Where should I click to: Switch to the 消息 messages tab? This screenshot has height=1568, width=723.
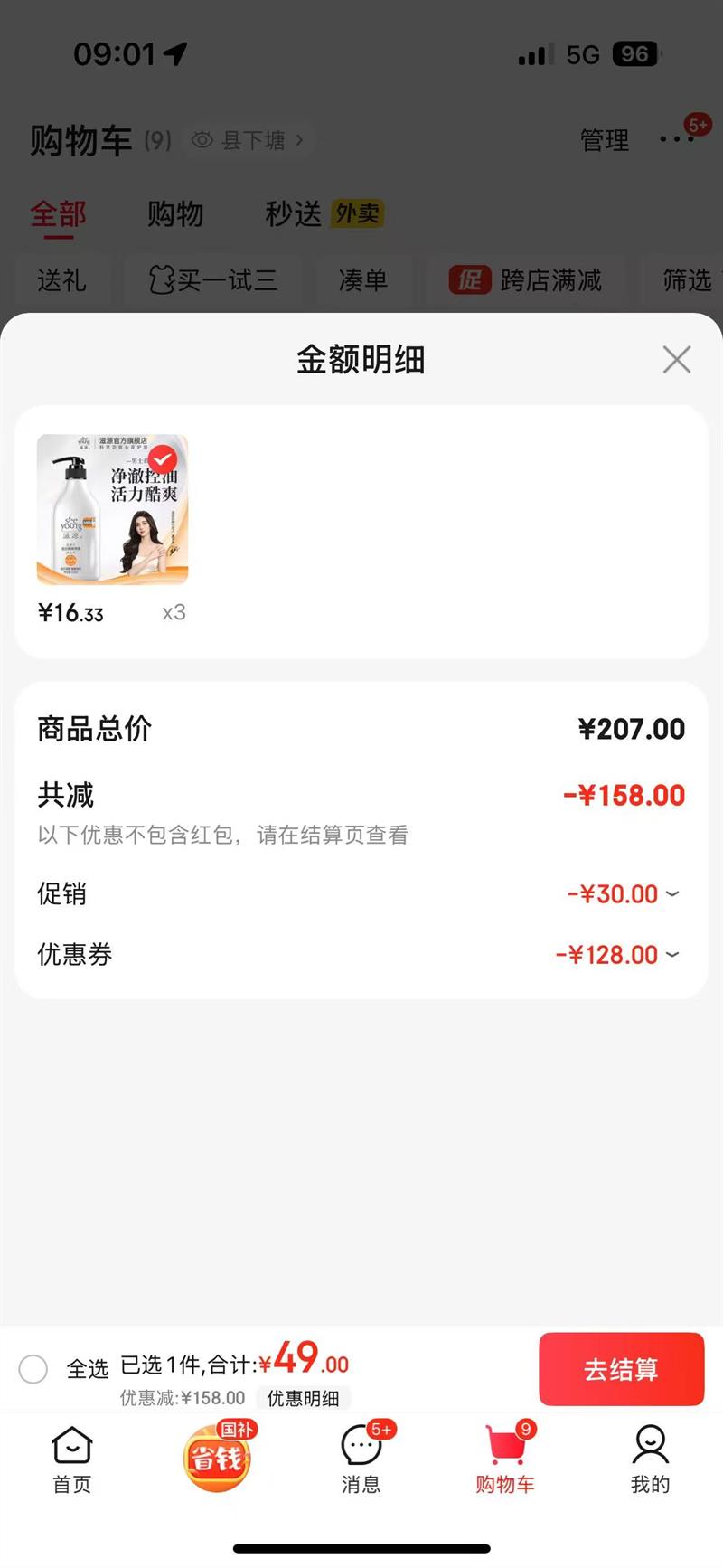[x=361, y=1458]
